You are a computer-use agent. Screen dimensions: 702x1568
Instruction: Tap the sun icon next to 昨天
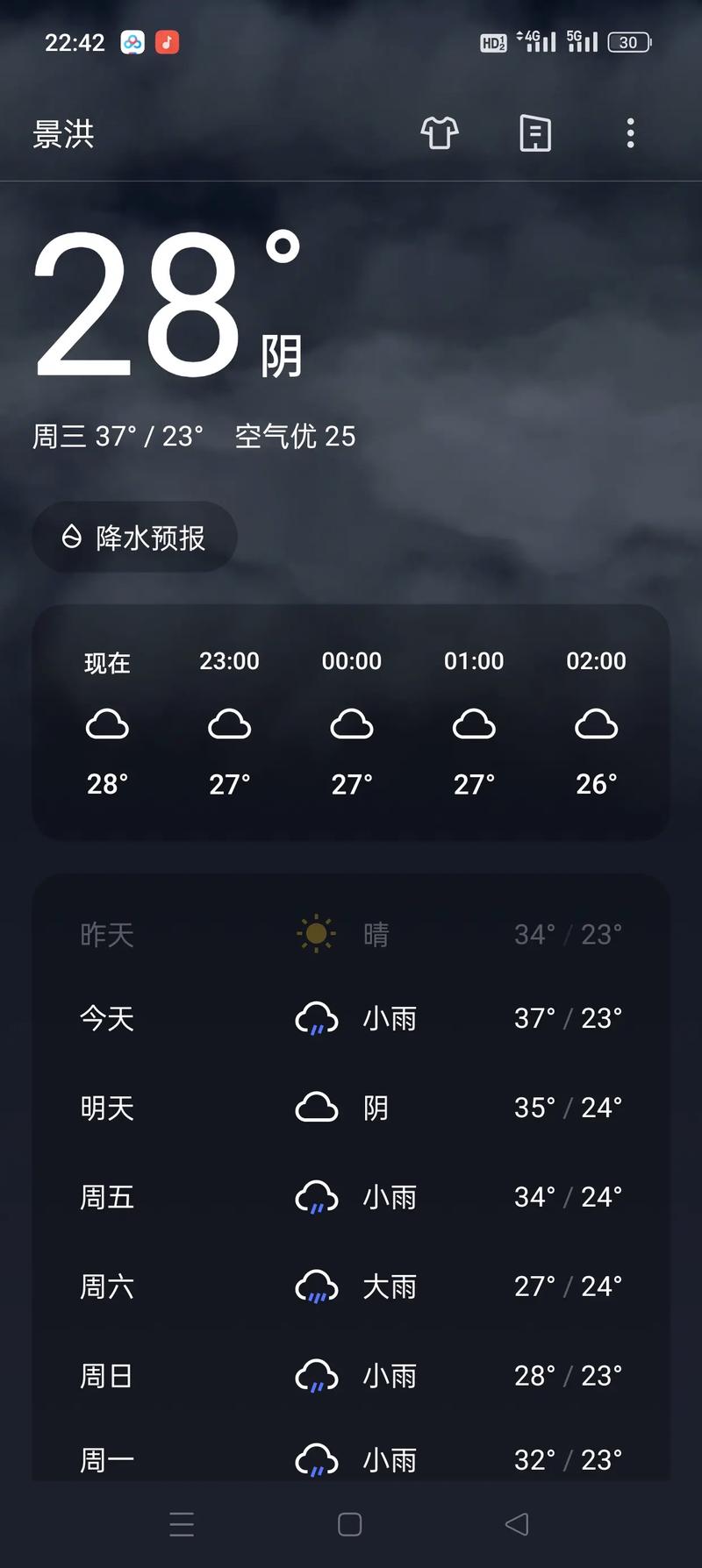318,933
